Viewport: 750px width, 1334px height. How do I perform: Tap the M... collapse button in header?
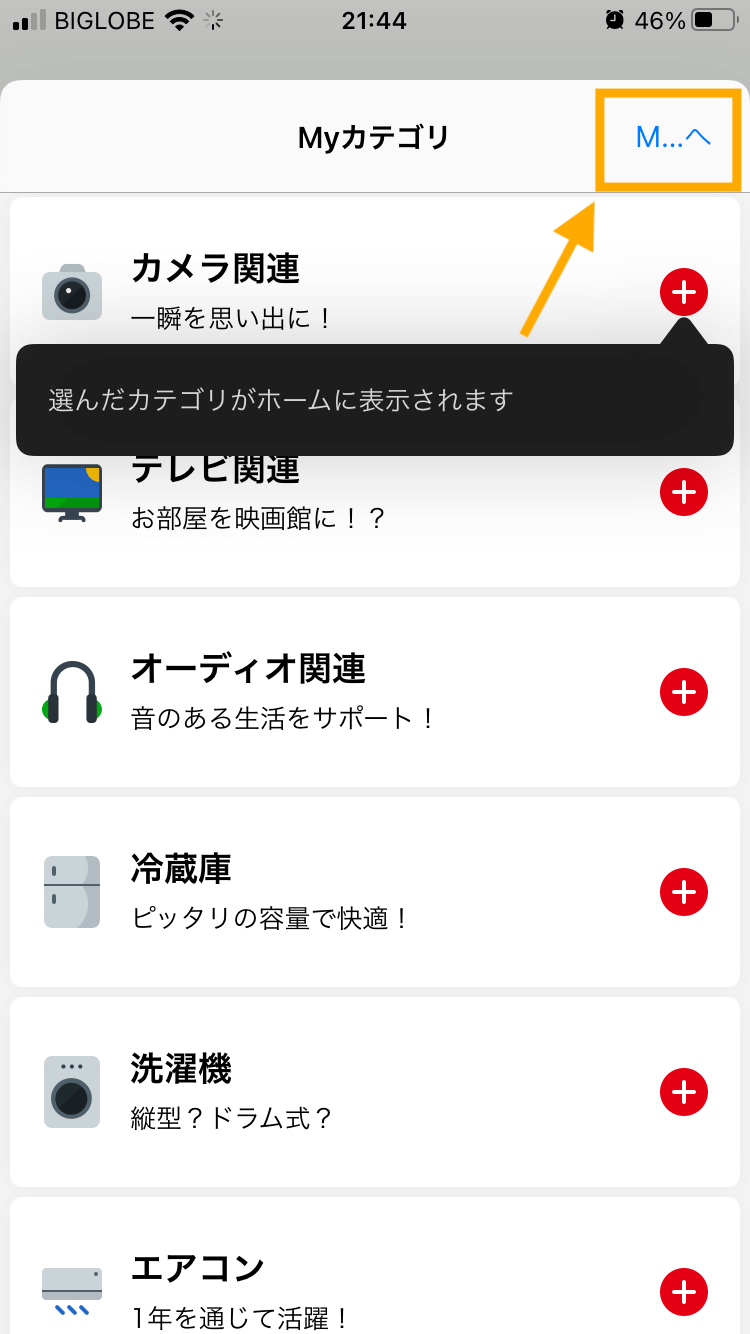click(x=673, y=138)
